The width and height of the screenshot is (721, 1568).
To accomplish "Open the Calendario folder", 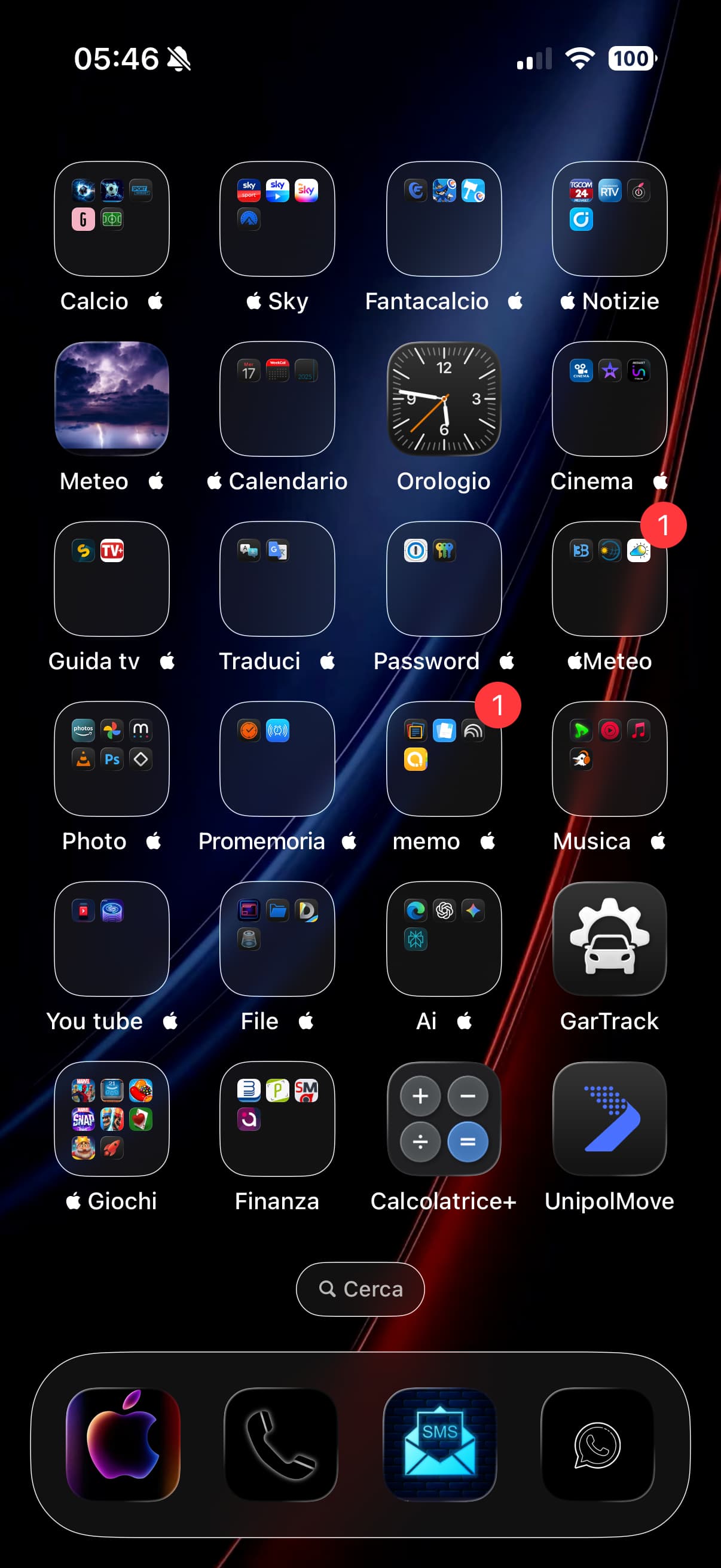I will pos(277,399).
